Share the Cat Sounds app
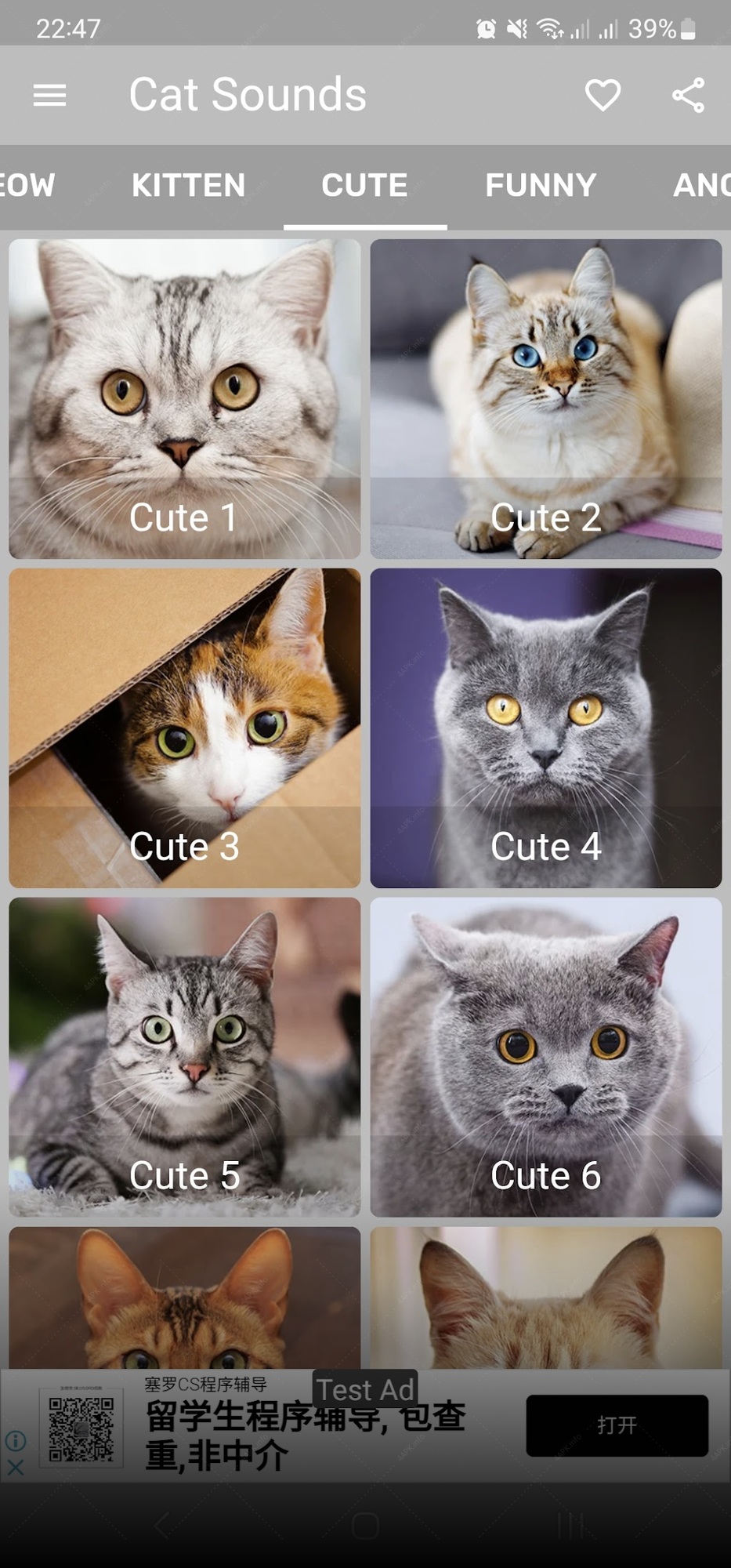 688,96
